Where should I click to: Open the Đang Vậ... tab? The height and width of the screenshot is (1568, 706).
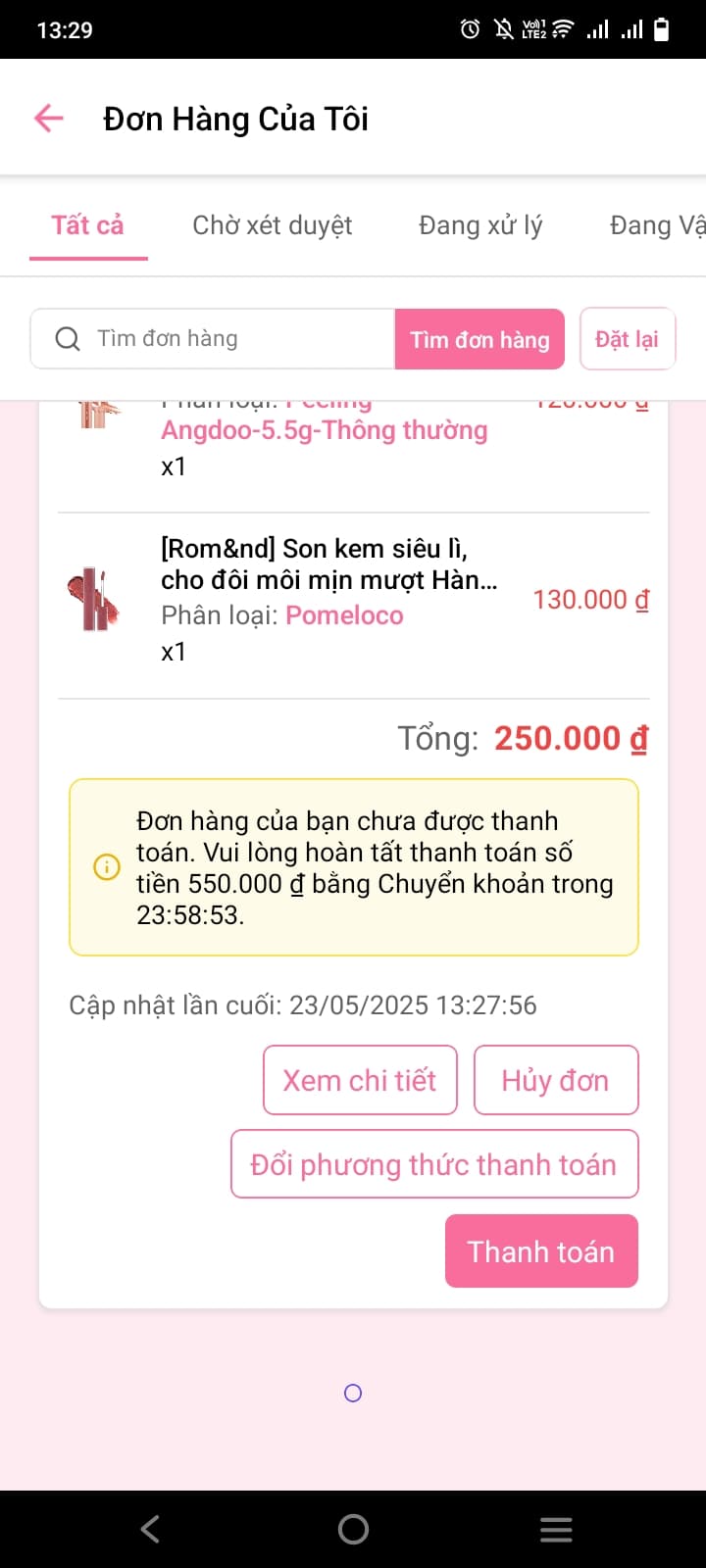tap(657, 225)
